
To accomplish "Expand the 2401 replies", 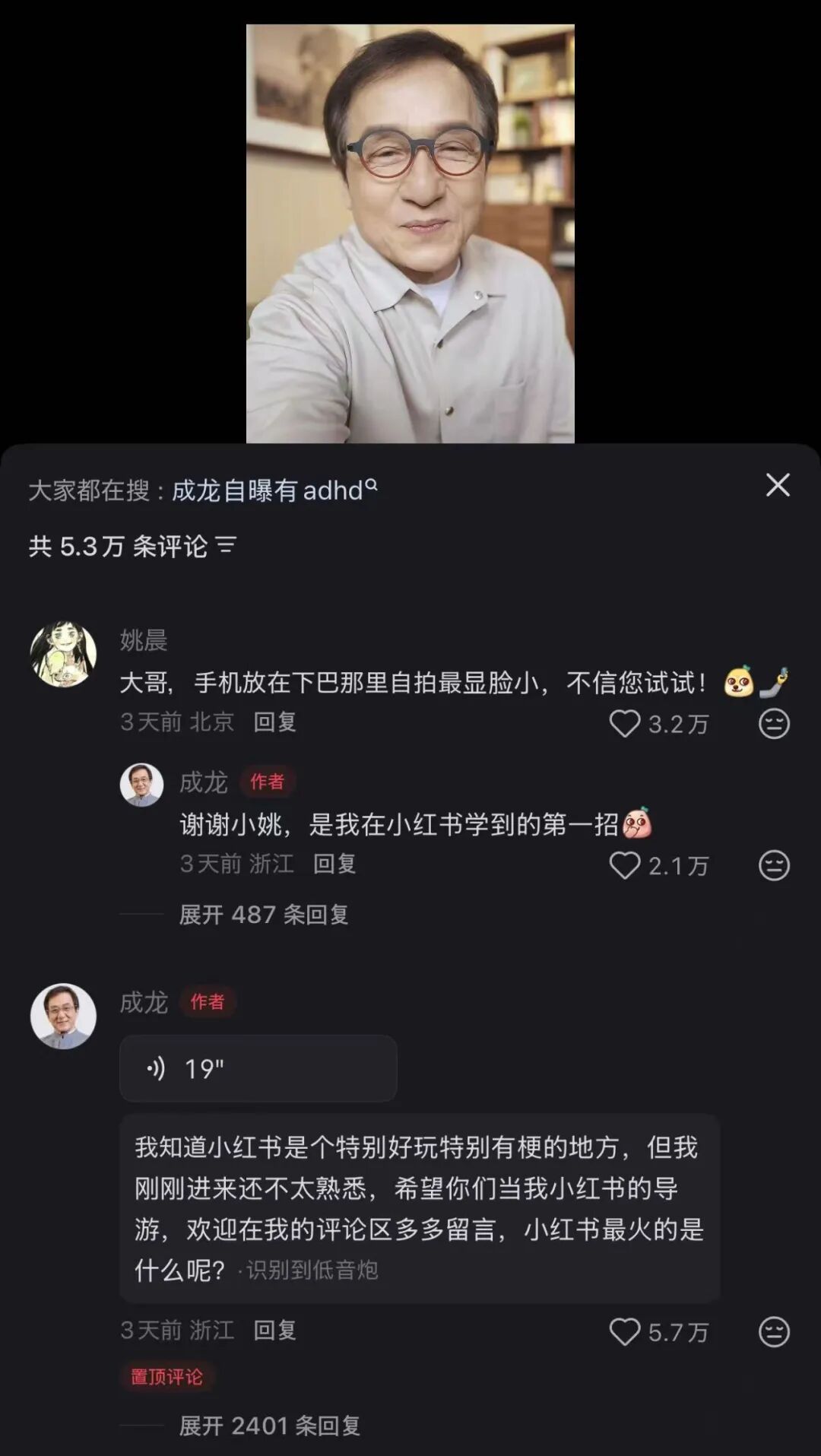I will tap(269, 1425).
